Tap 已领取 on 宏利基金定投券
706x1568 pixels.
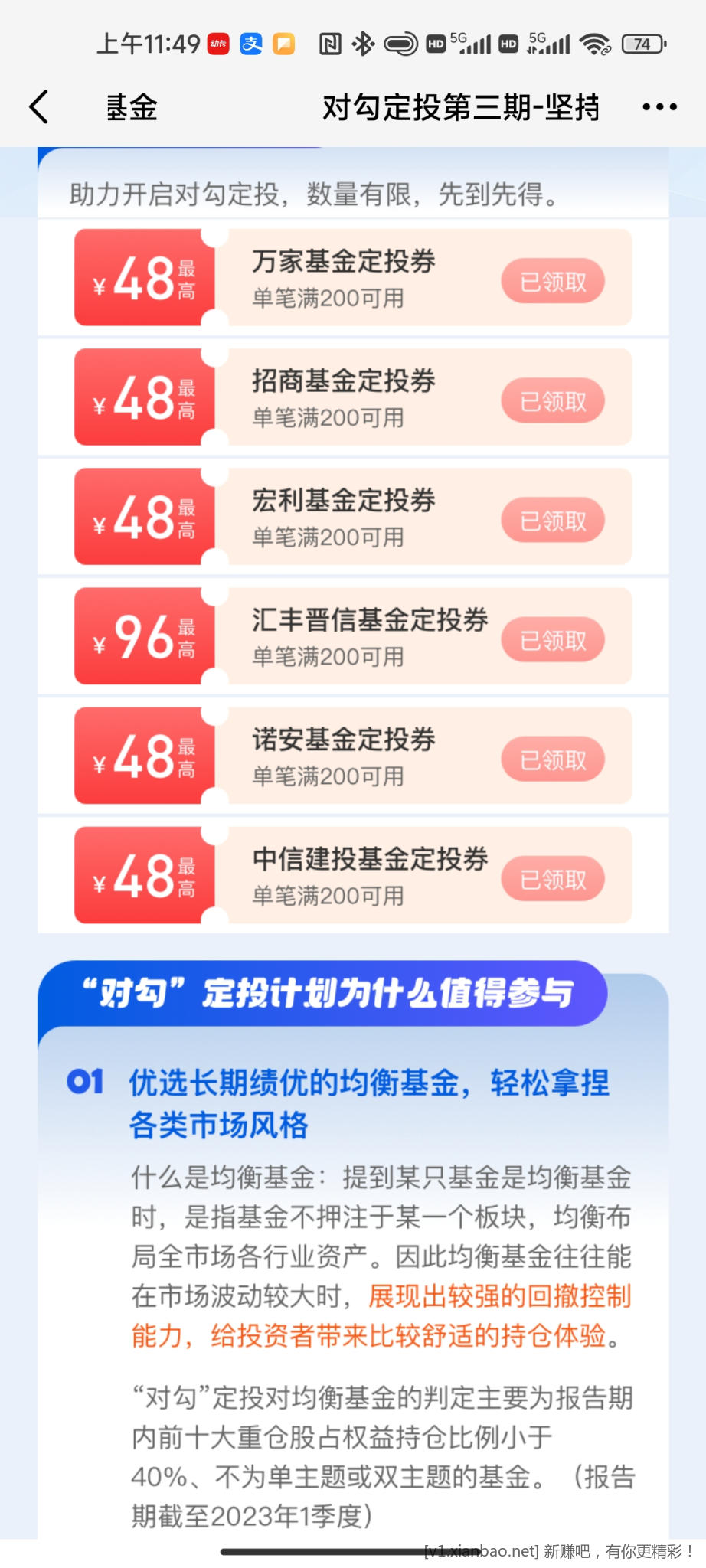(553, 521)
